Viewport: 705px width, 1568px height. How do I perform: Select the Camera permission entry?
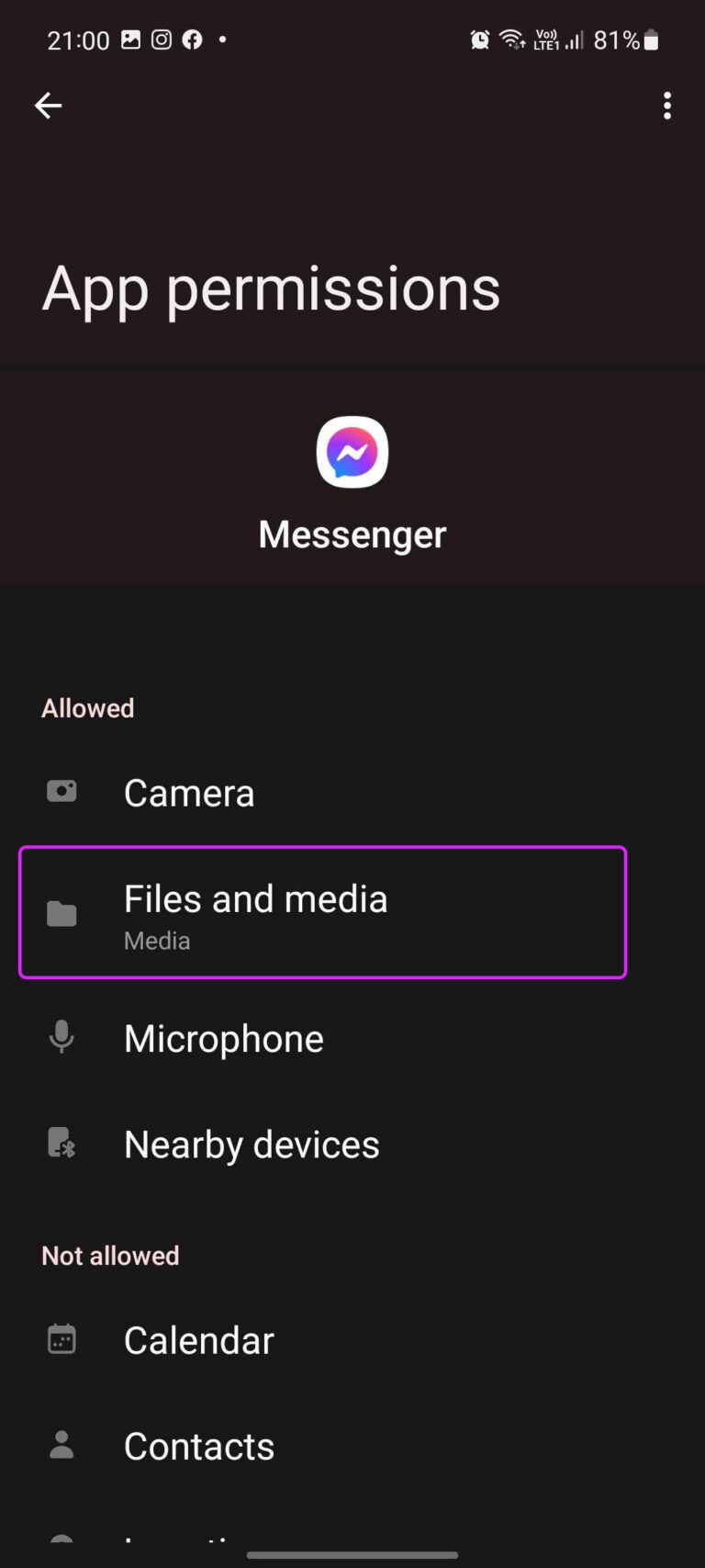point(321,791)
